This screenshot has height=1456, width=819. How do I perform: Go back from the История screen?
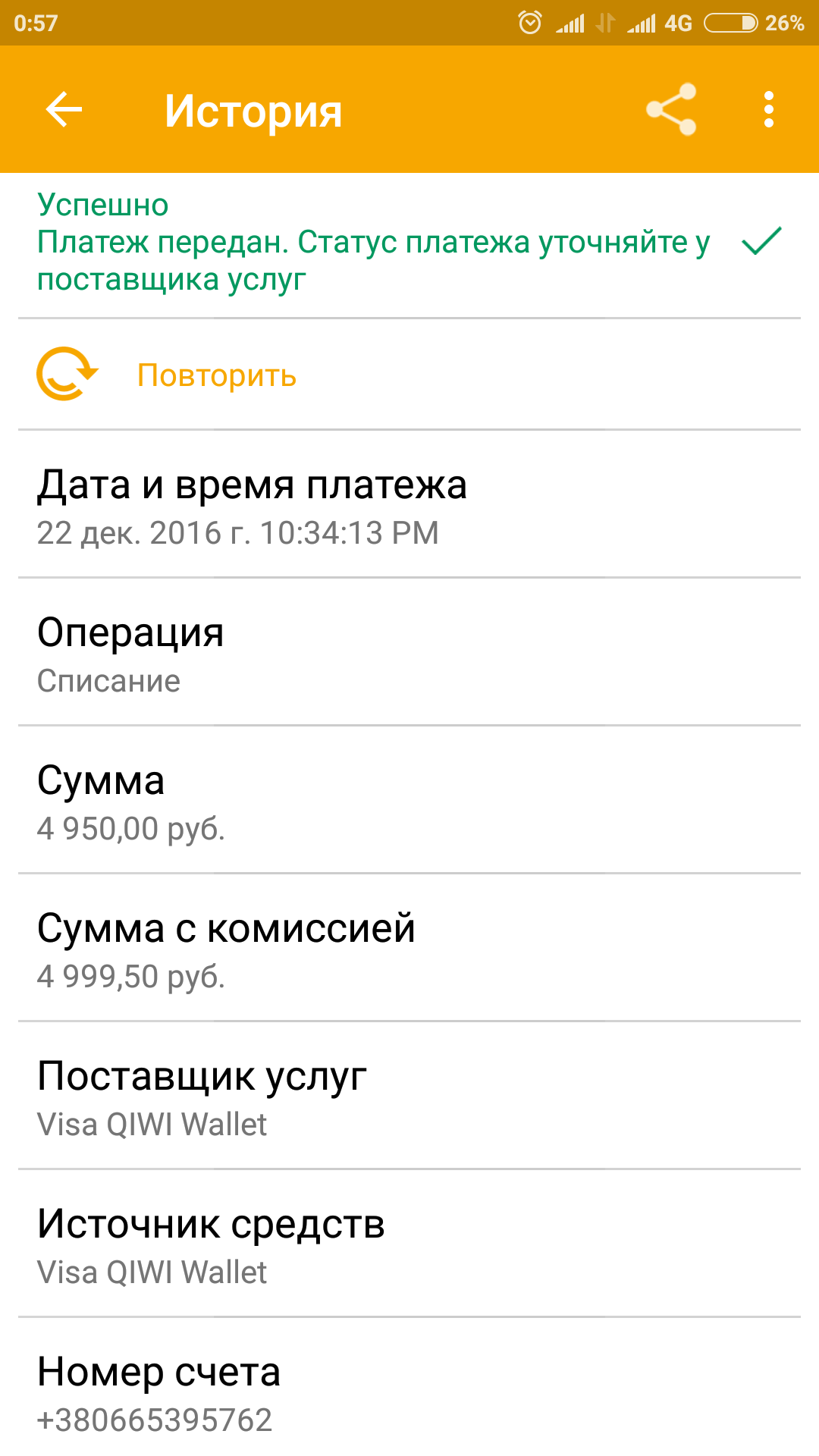tap(64, 110)
